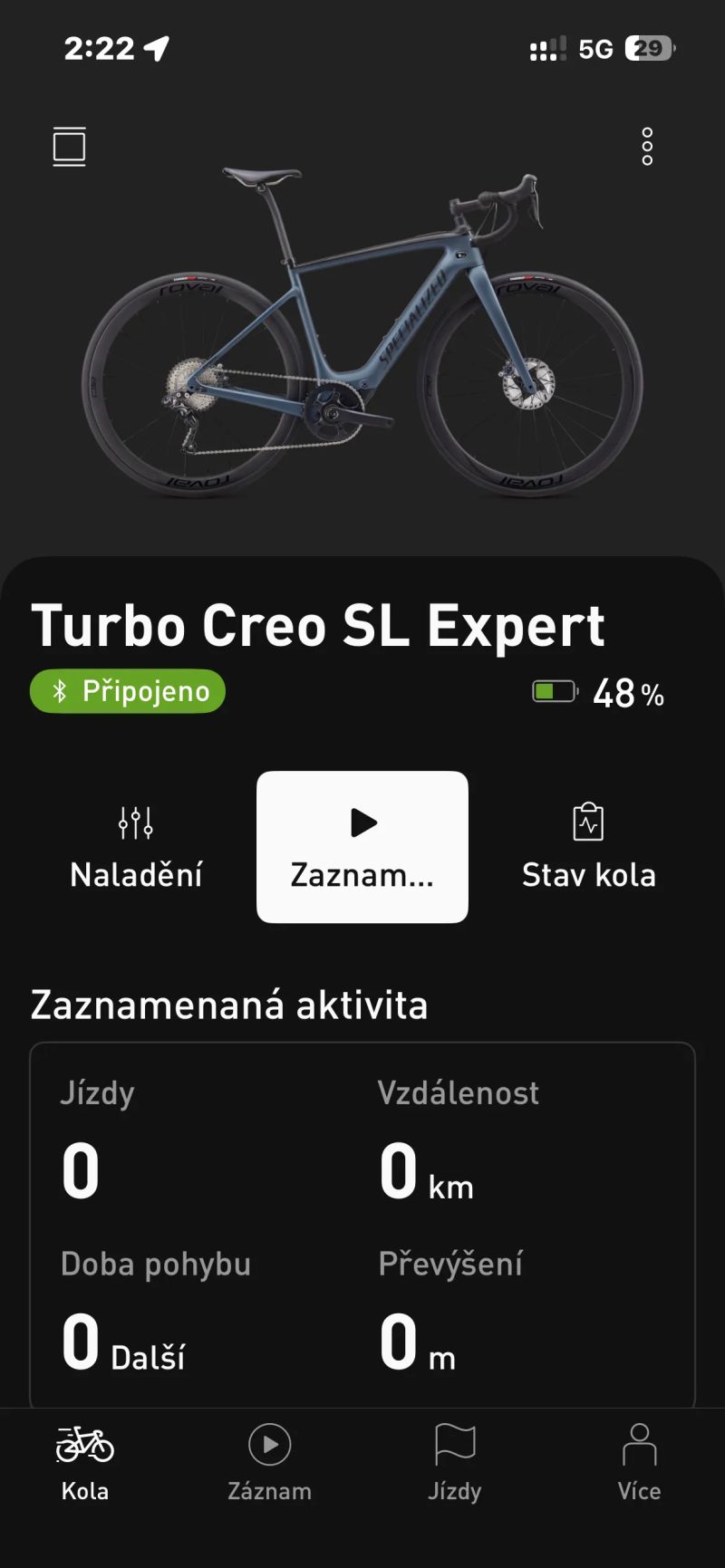
Task: Tap the Zaznam recording button
Action: pyautogui.click(x=362, y=846)
